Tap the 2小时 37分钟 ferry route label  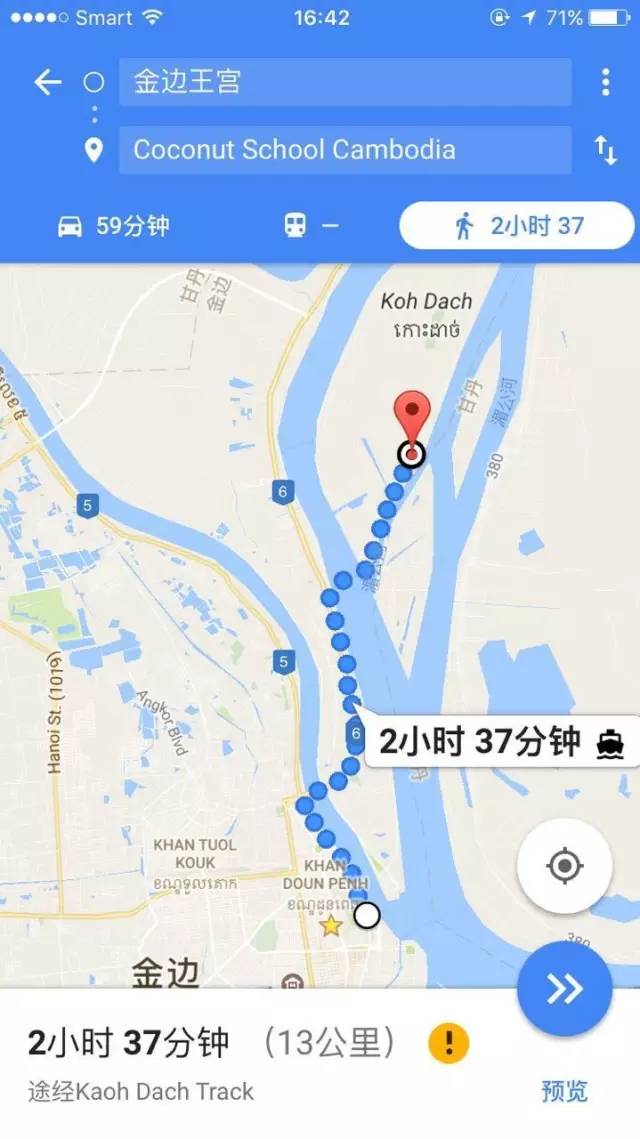[x=500, y=742]
